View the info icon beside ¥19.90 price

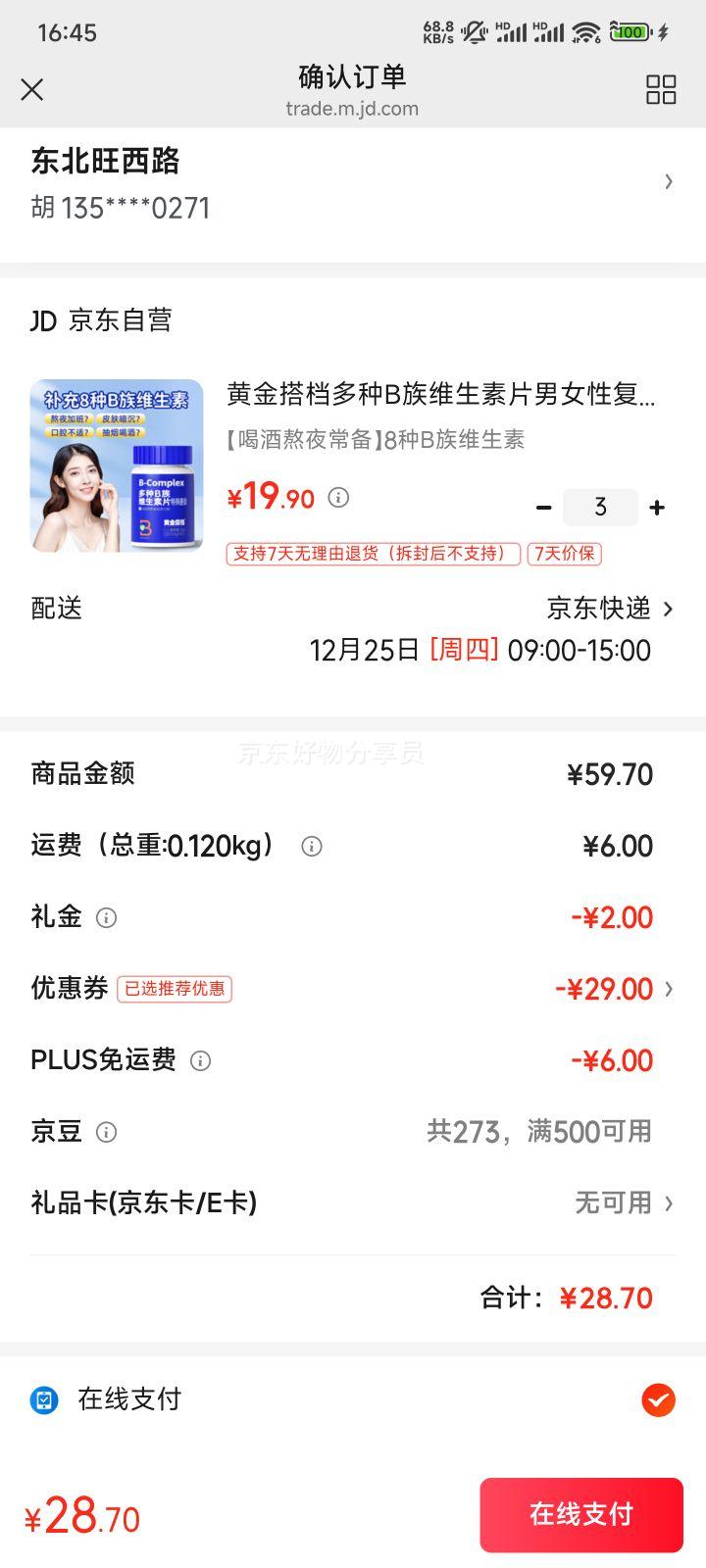(338, 498)
